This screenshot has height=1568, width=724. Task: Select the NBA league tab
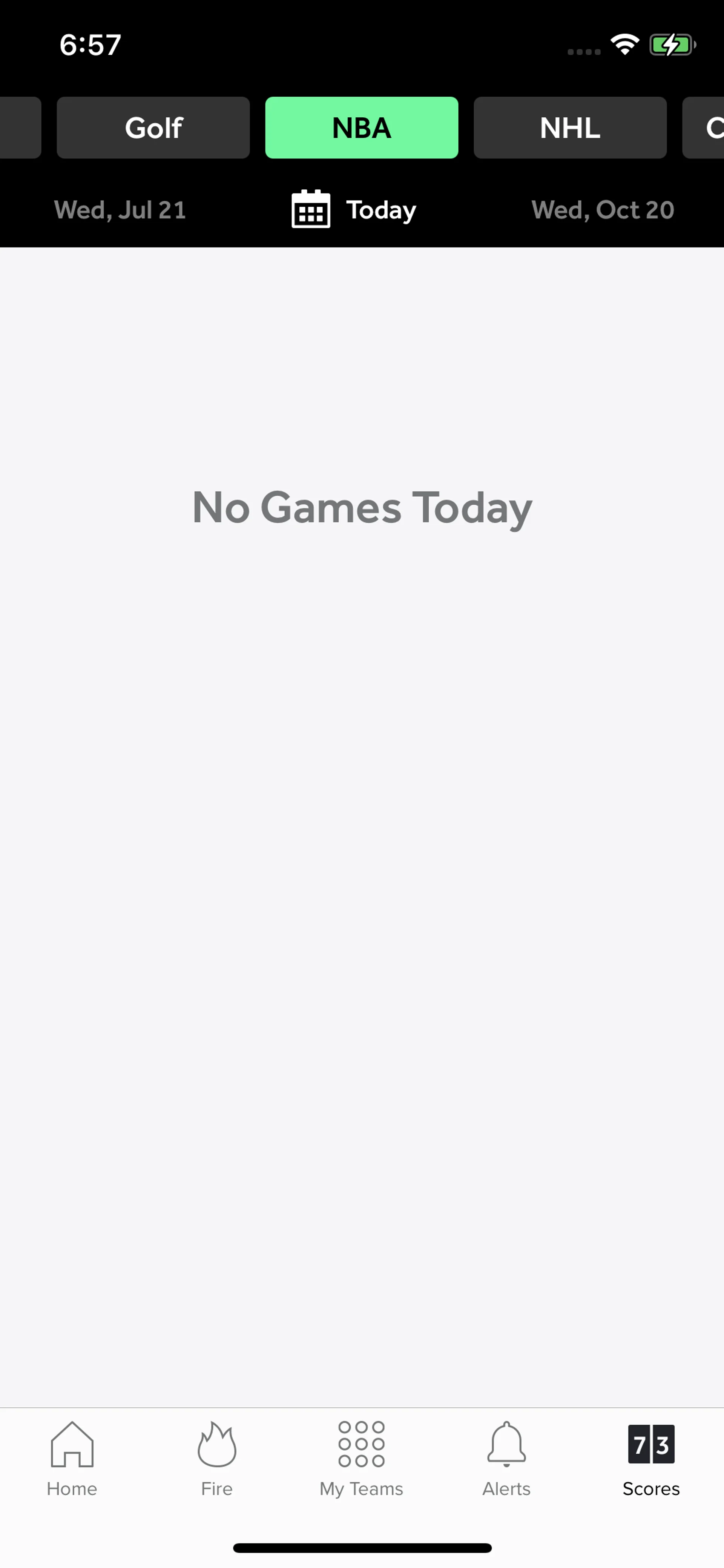click(x=361, y=128)
